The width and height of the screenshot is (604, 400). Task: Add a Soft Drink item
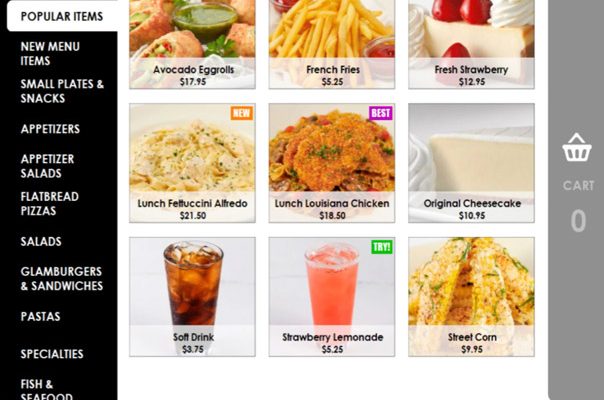tap(191, 296)
